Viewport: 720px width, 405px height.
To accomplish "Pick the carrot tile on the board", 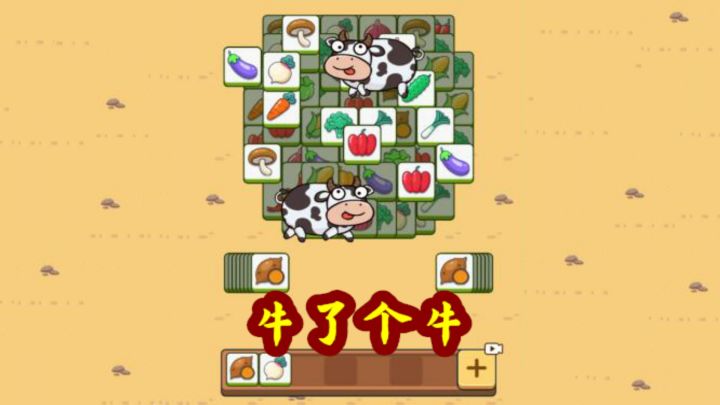I will [282, 107].
